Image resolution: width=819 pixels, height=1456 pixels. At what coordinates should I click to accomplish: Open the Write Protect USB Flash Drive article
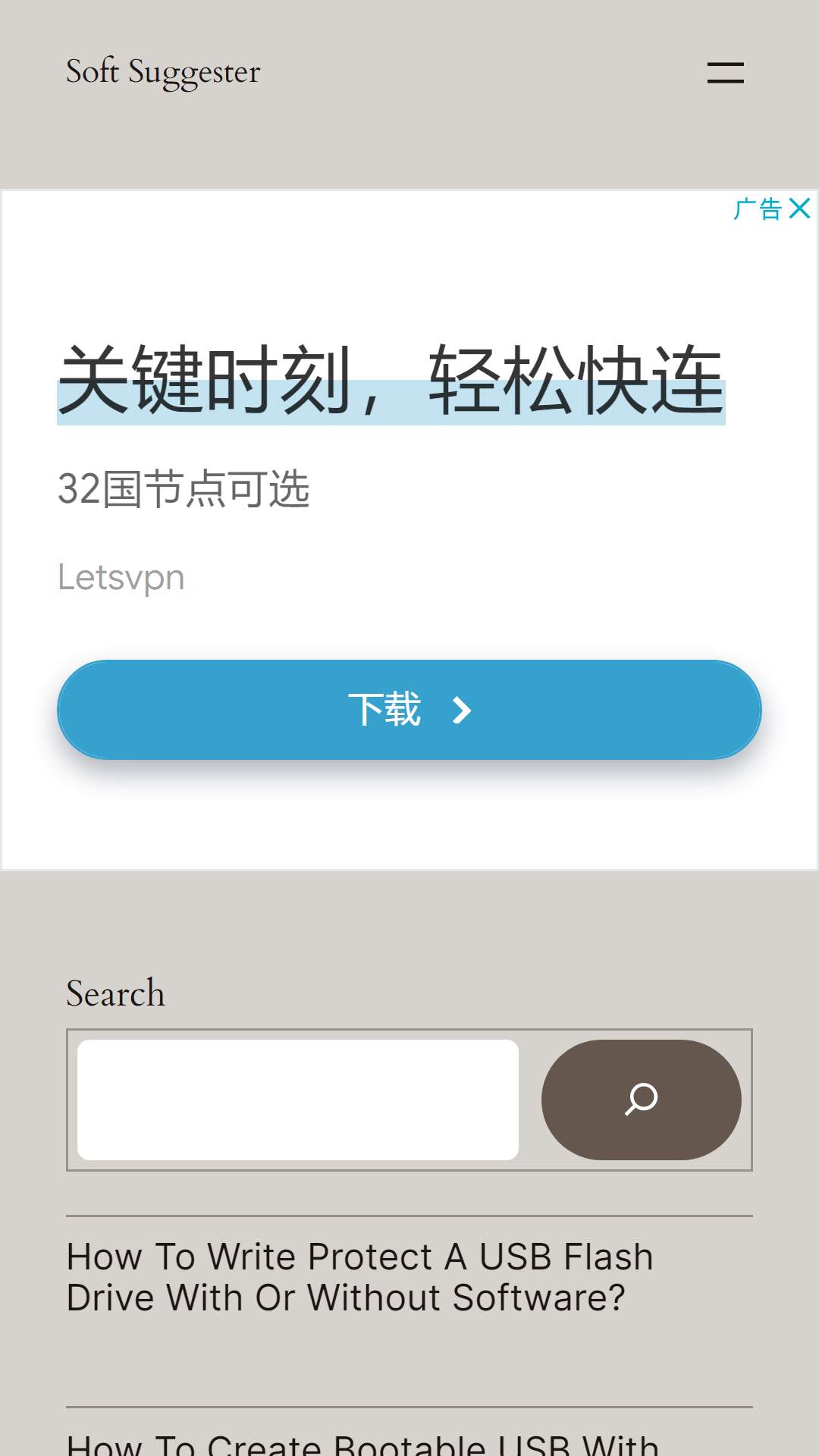click(x=360, y=1277)
